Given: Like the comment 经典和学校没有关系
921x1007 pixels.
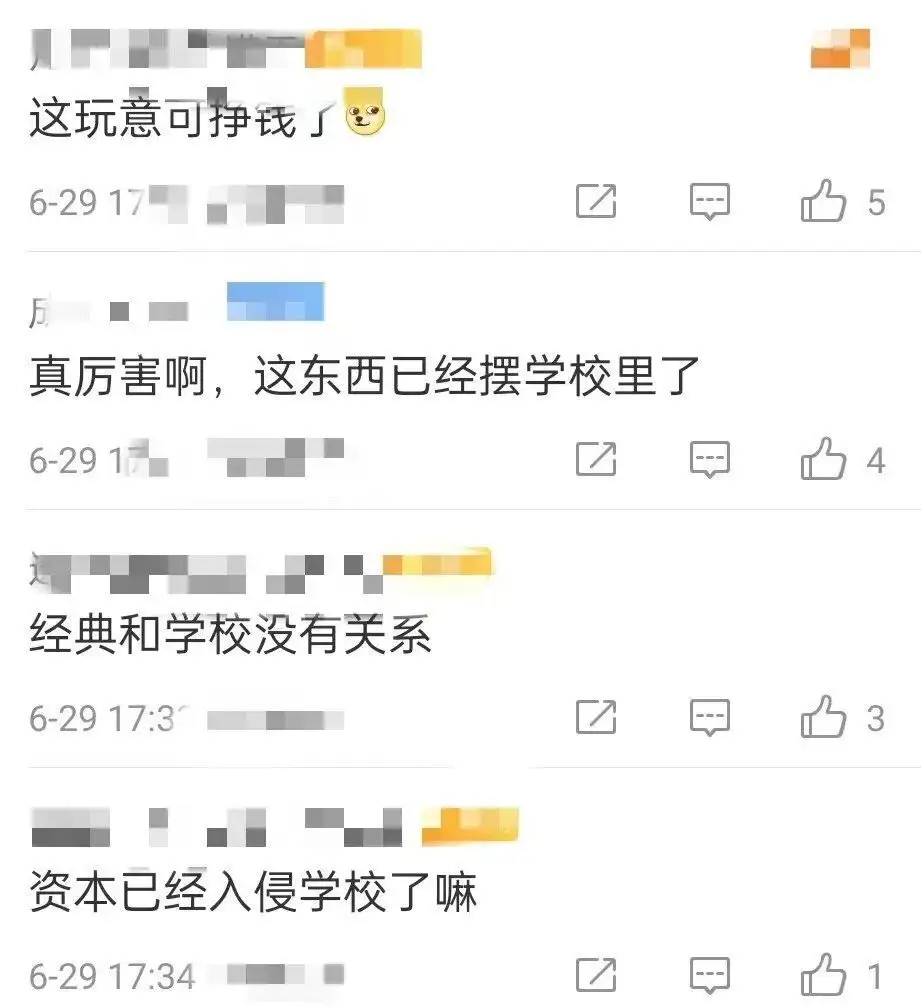Looking at the screenshot, I should tap(824, 718).
